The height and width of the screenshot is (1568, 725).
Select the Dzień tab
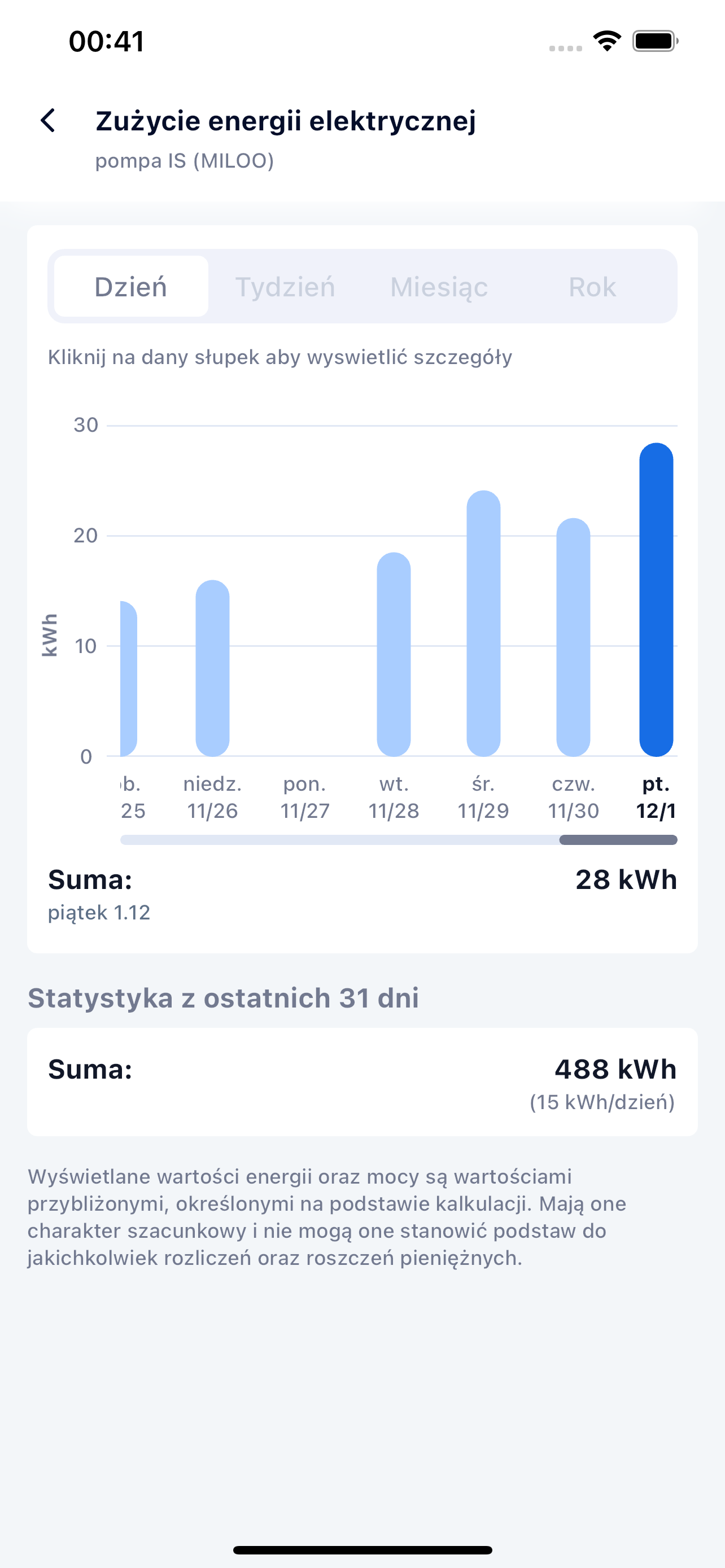tap(131, 286)
